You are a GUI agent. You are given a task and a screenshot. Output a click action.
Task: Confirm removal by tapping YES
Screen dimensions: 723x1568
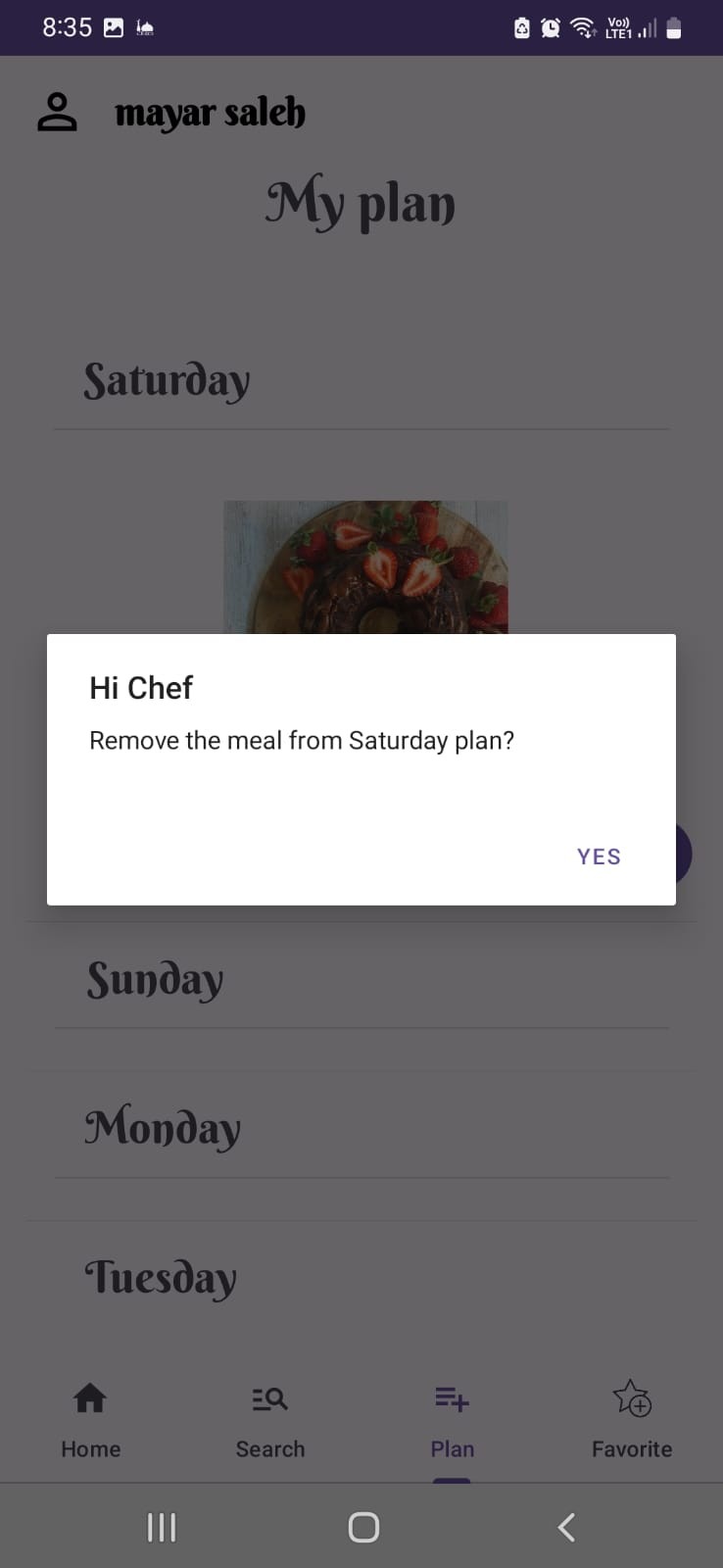[599, 857]
